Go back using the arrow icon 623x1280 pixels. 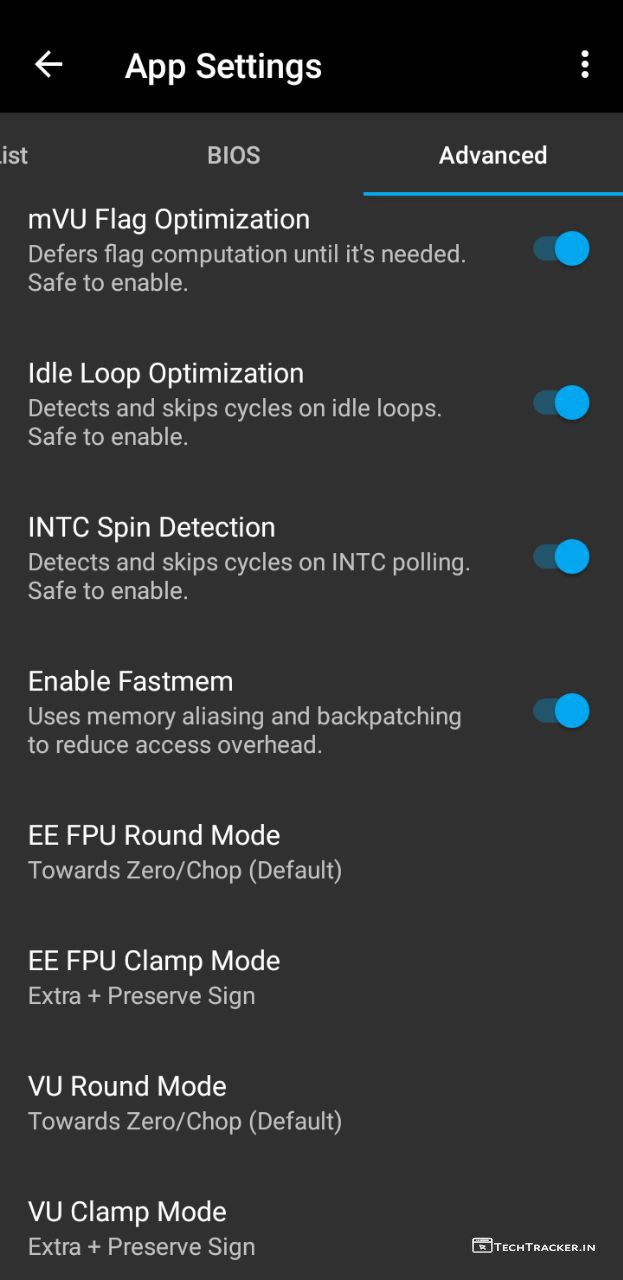[48, 65]
